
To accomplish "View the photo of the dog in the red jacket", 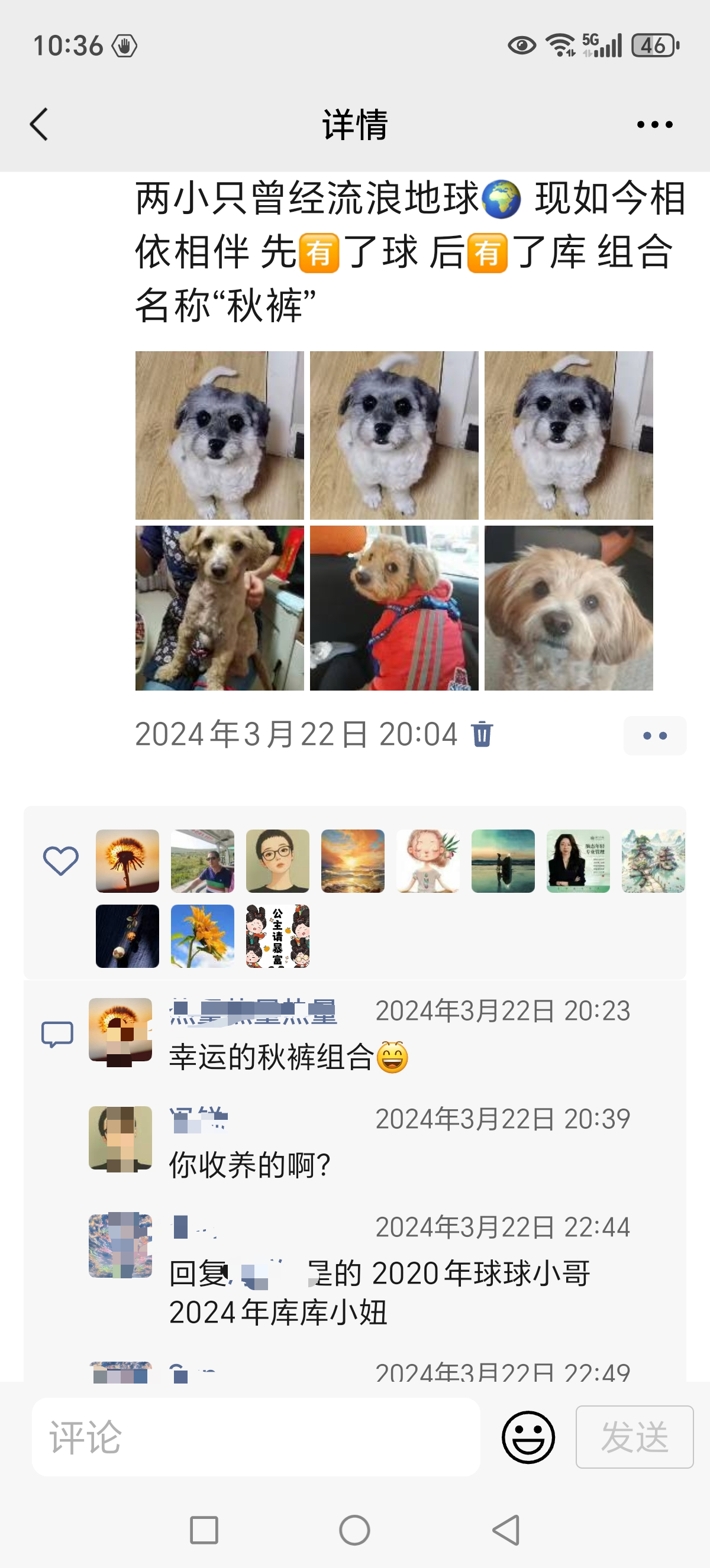I will [x=394, y=608].
